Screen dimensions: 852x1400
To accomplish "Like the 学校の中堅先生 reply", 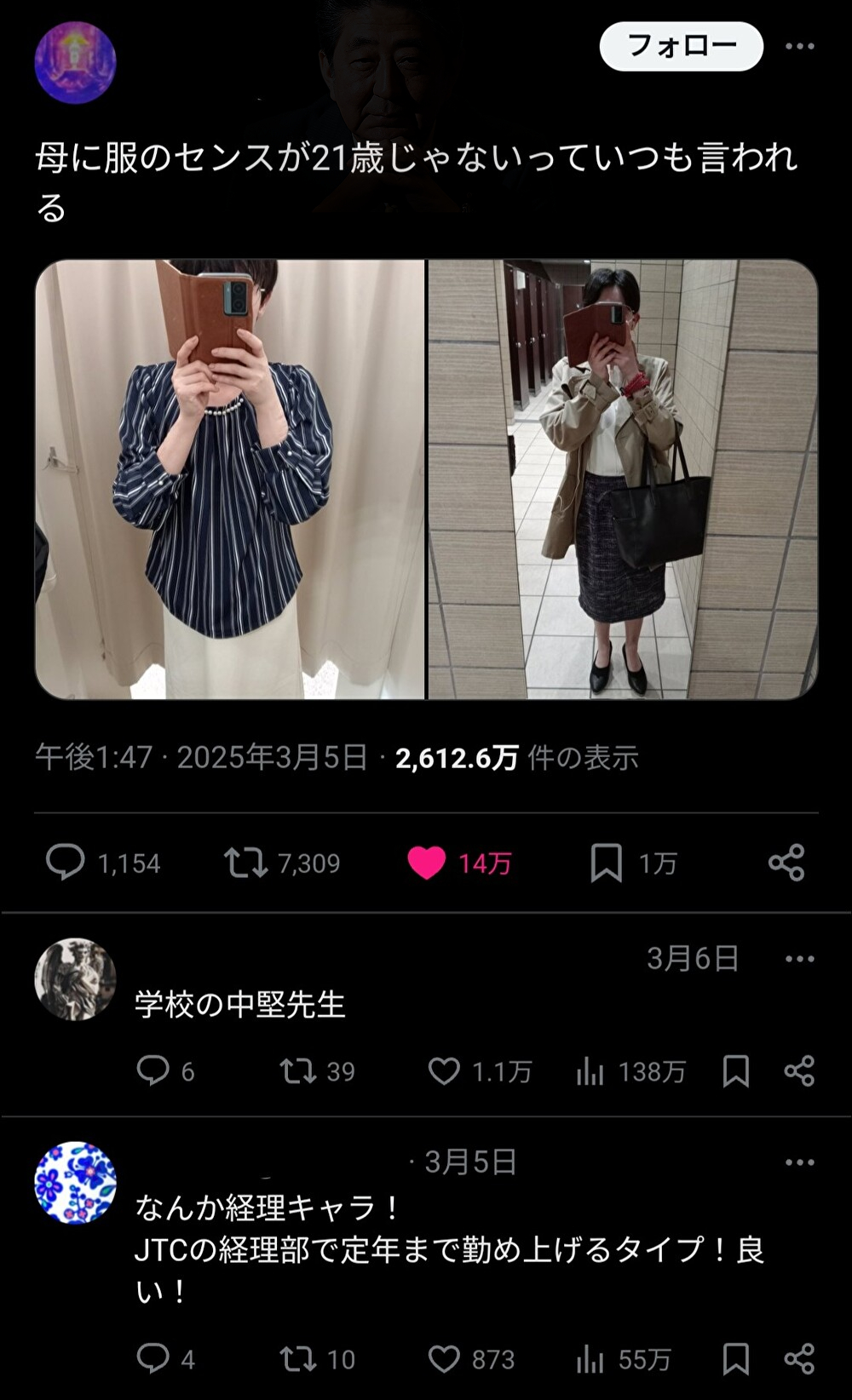I will [444, 1071].
